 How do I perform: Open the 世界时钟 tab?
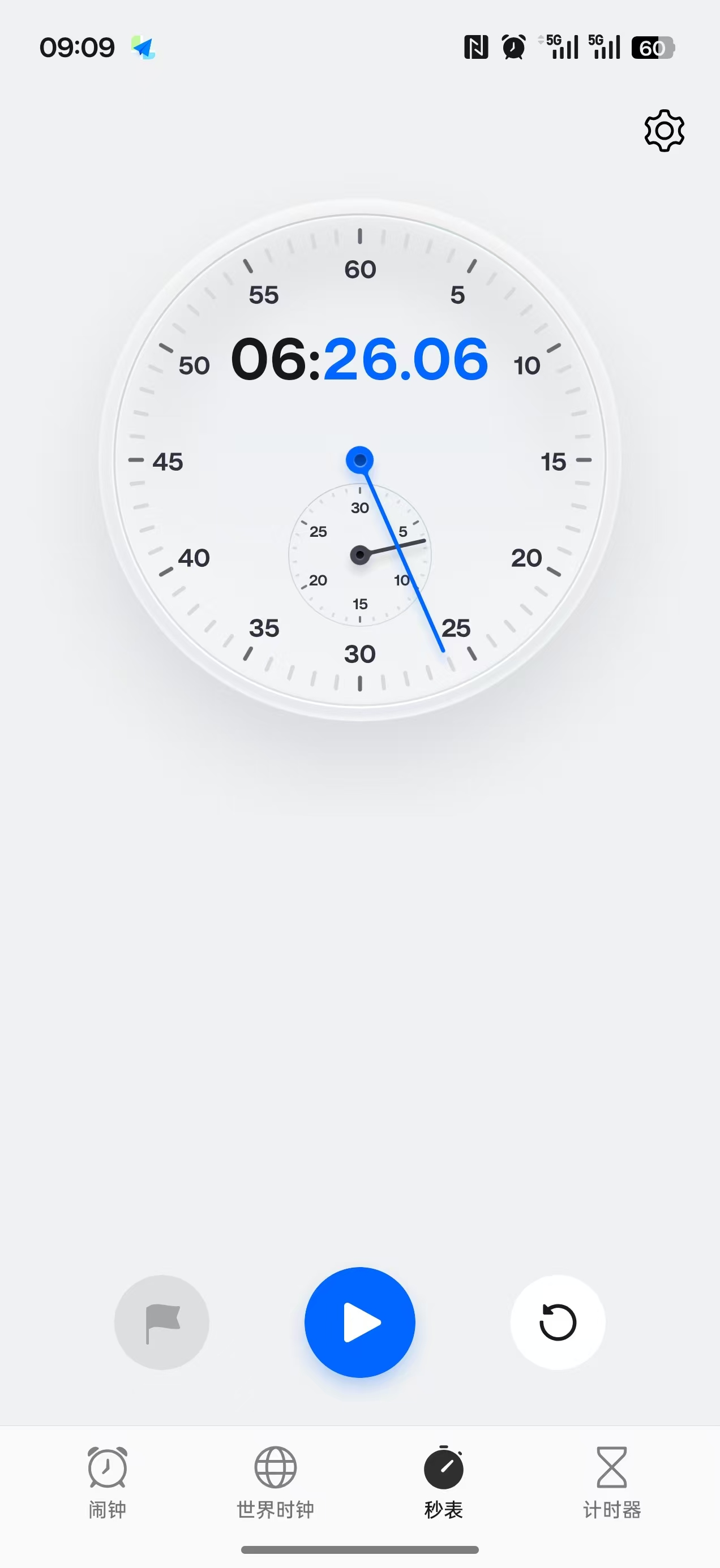coord(275,1483)
